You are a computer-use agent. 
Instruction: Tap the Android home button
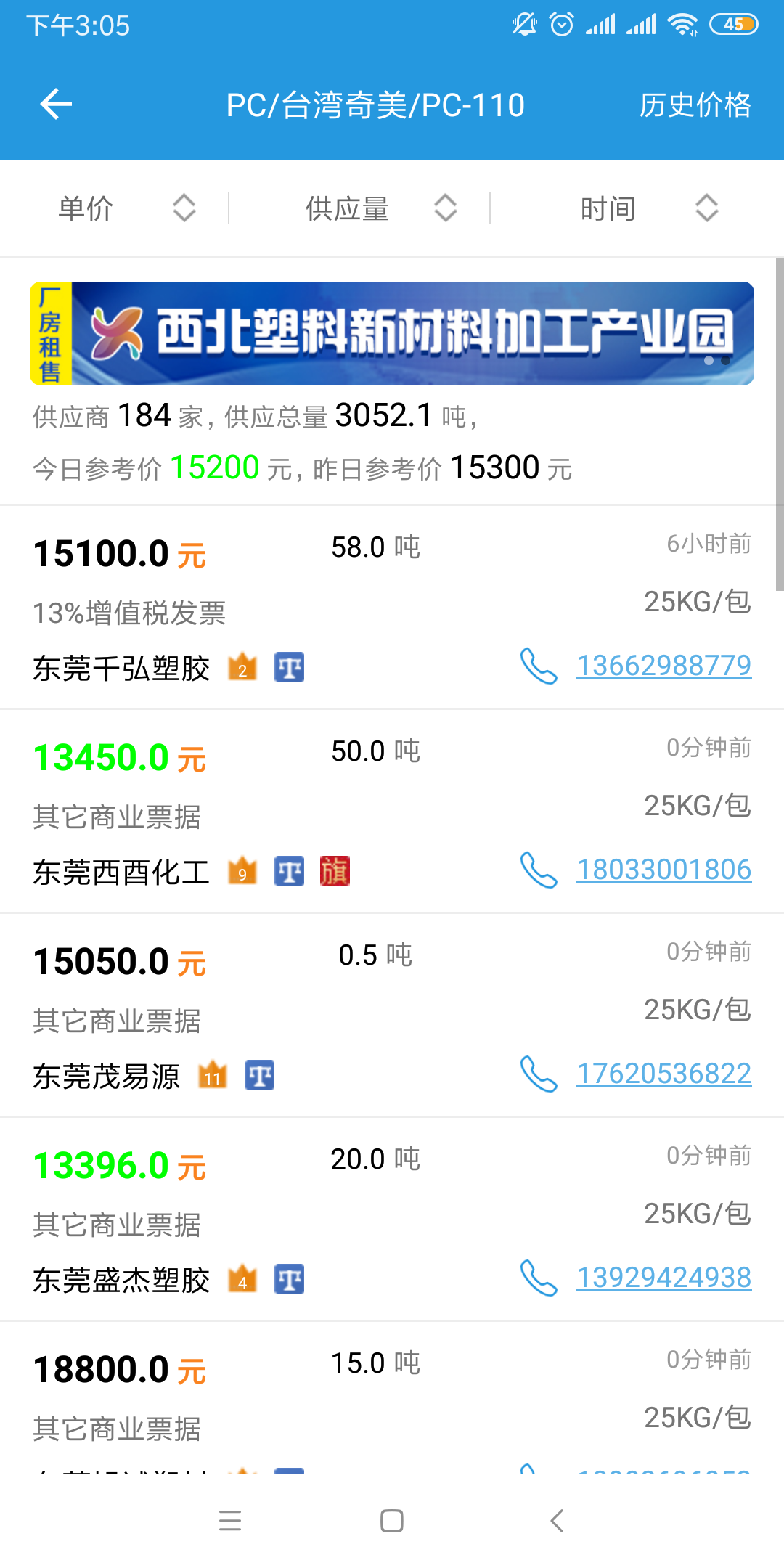(x=392, y=1522)
